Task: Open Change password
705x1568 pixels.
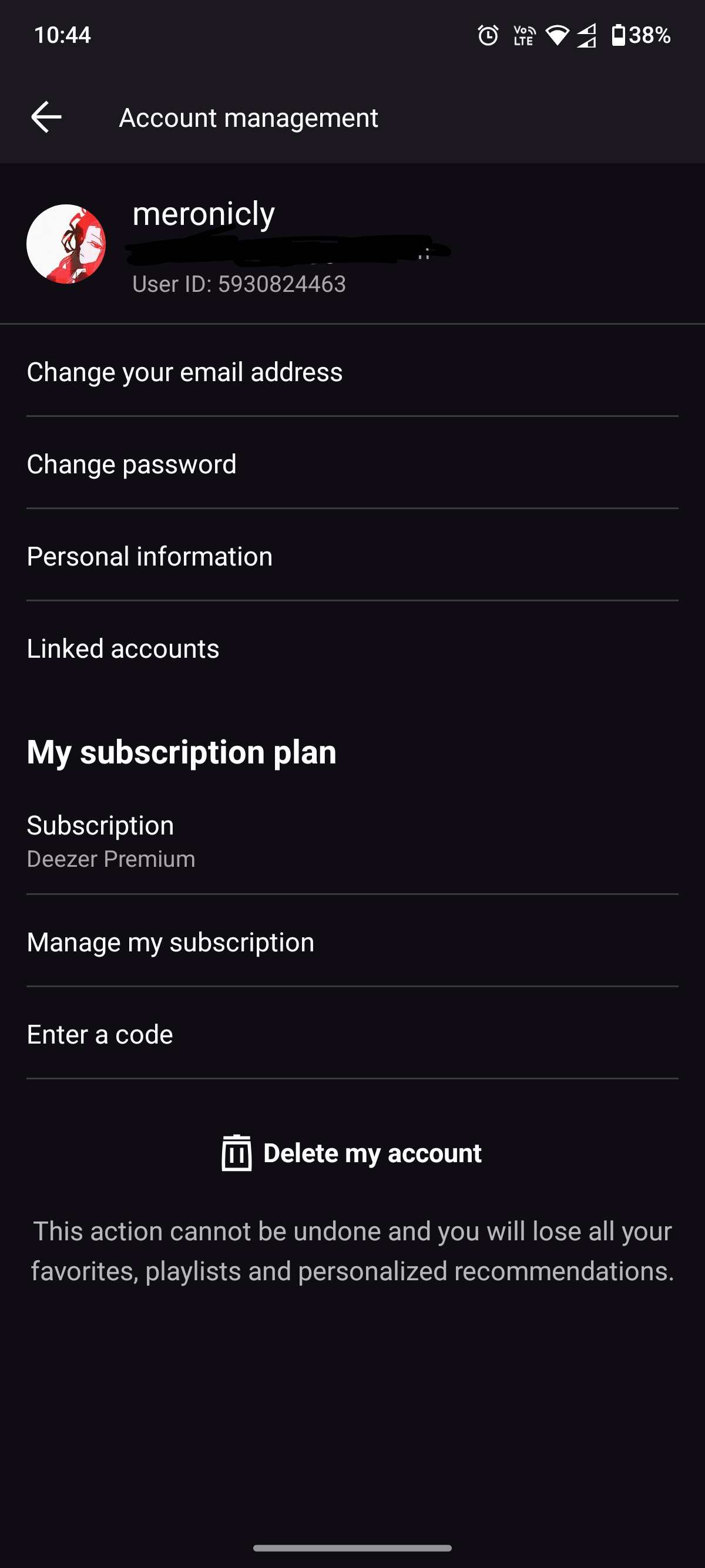Action: tap(352, 463)
